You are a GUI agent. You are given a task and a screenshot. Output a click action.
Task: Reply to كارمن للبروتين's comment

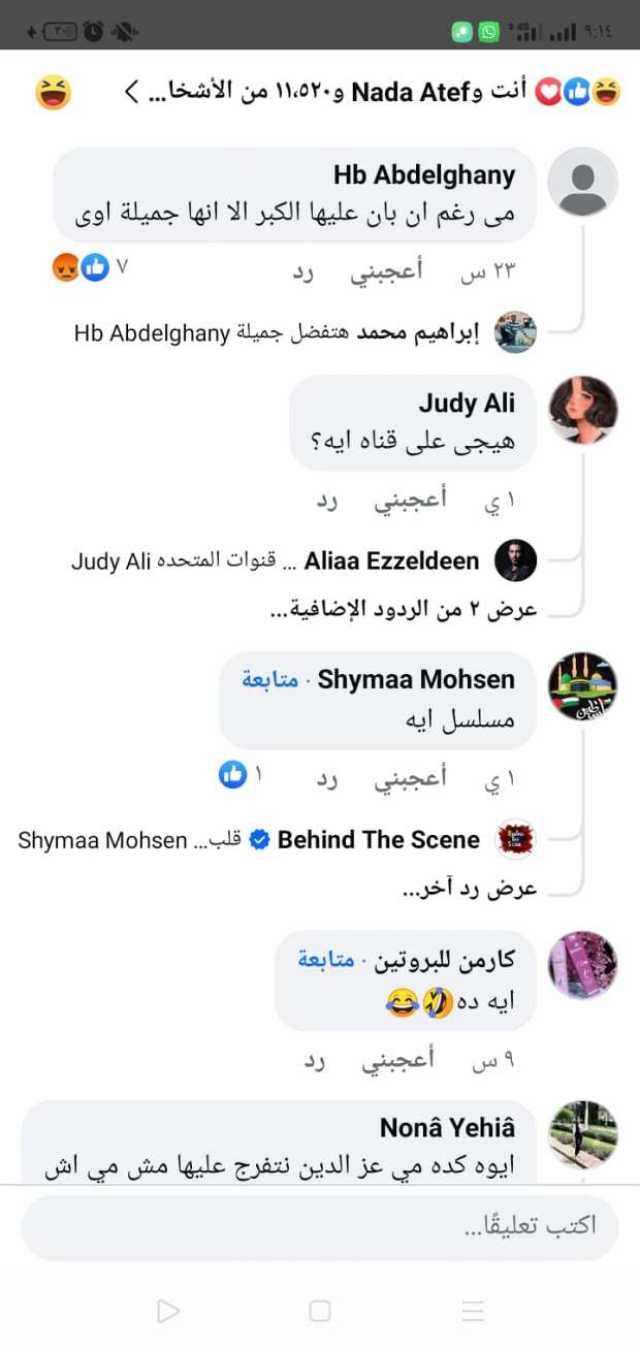(x=315, y=1060)
